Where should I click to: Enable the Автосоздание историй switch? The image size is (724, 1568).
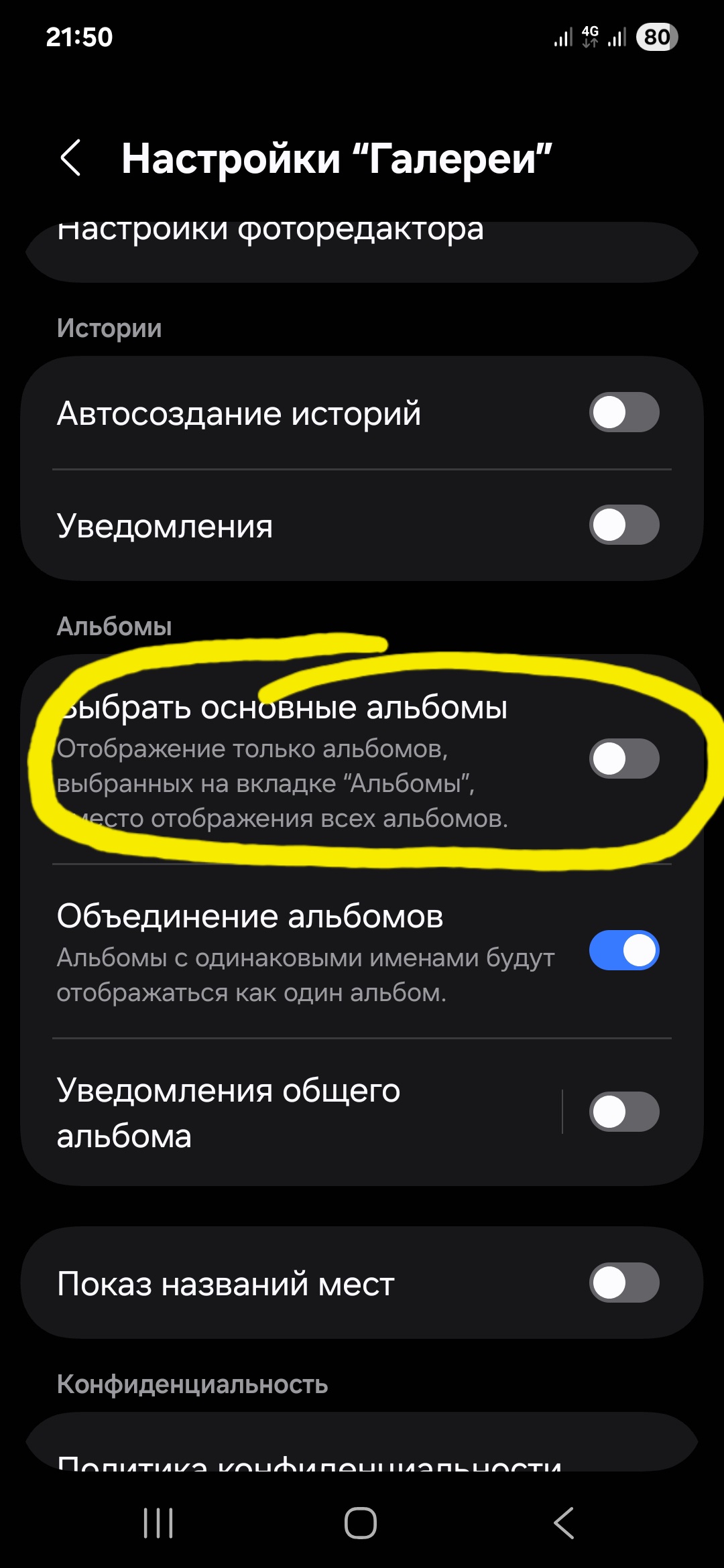click(624, 412)
